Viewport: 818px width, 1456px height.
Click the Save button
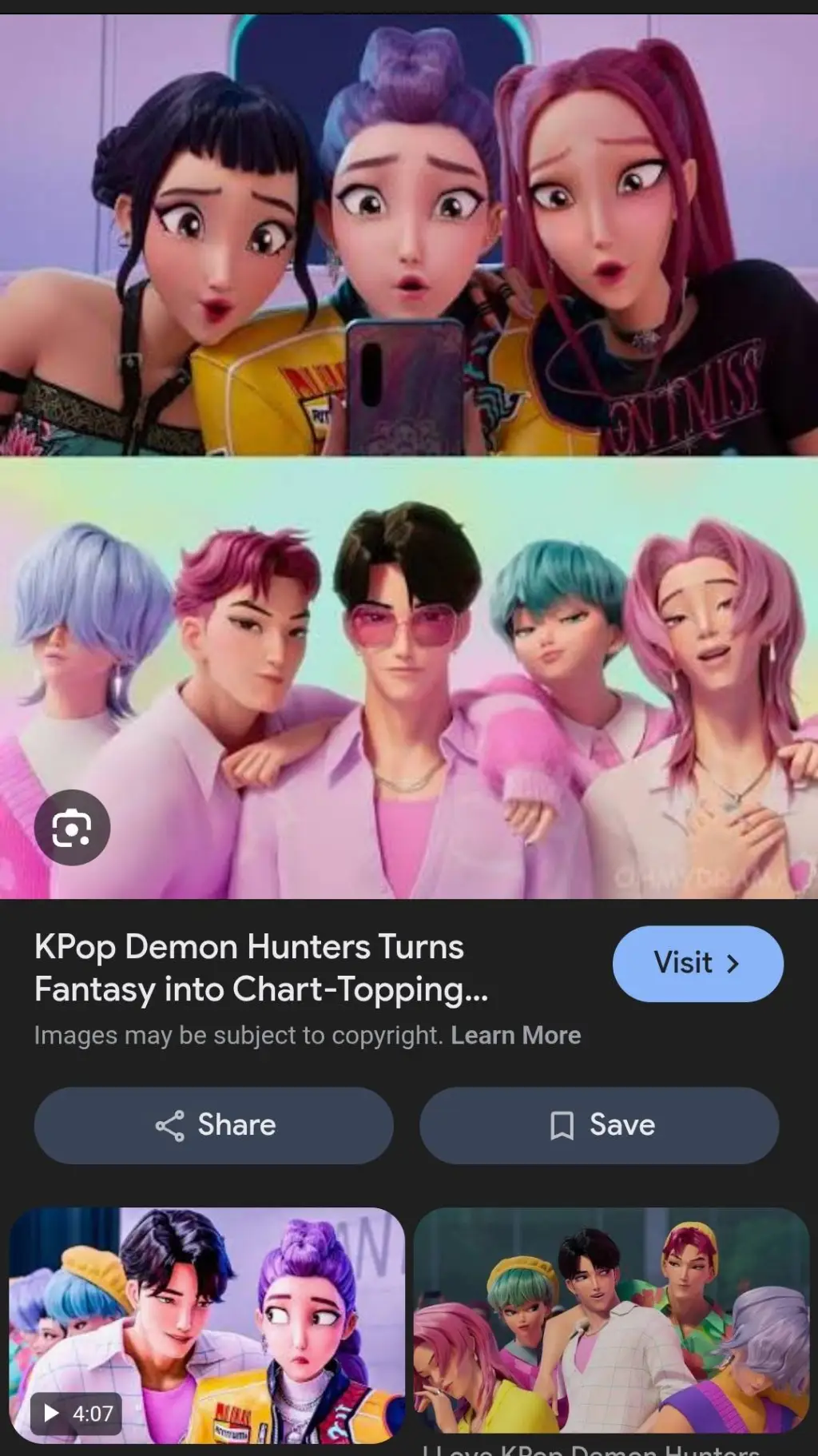point(599,1125)
